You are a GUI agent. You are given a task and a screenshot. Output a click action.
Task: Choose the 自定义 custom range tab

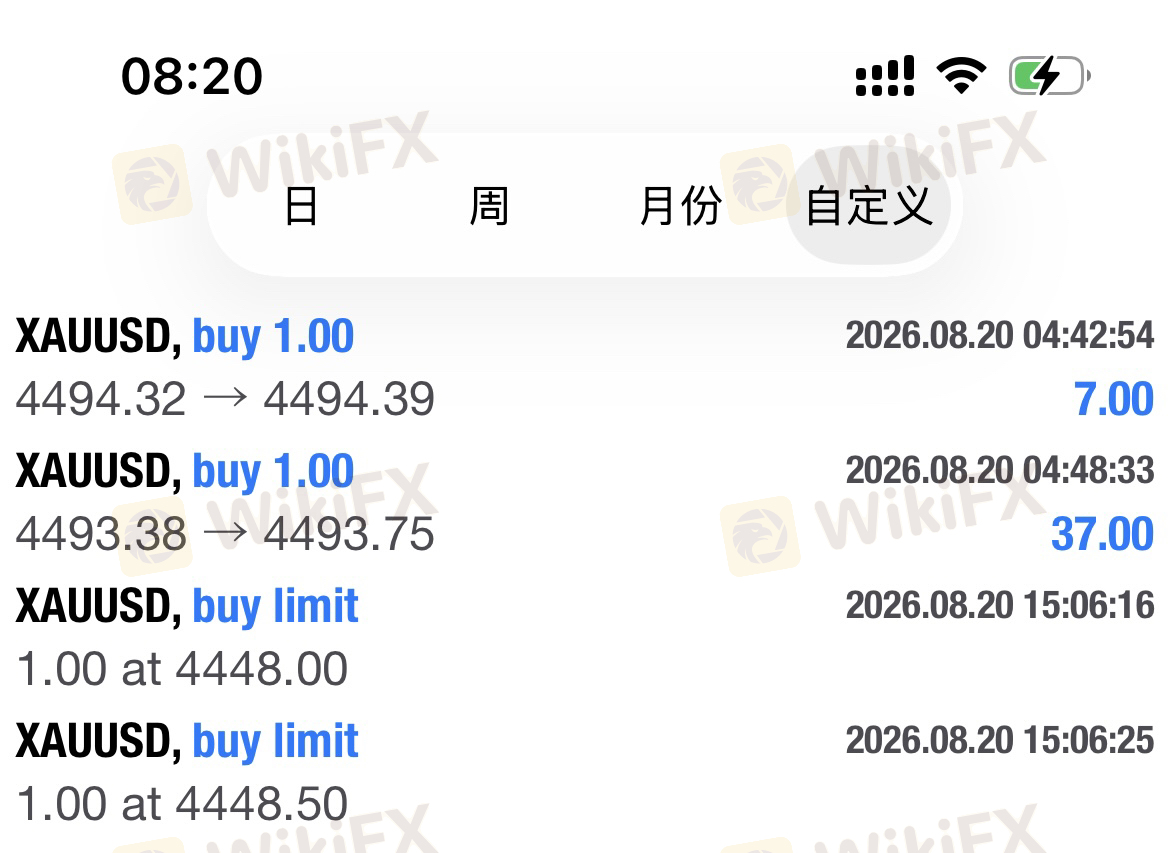coord(869,206)
